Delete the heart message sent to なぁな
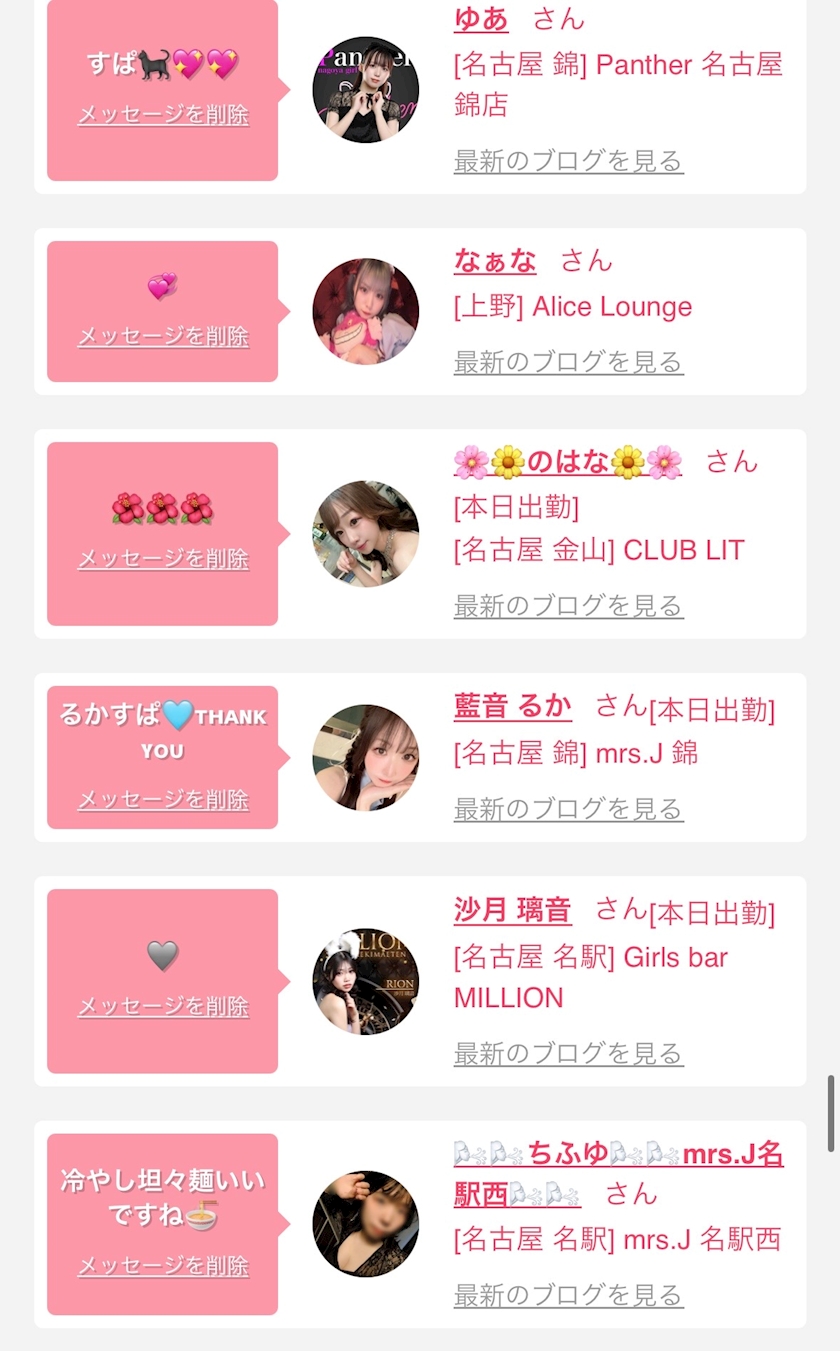 (x=163, y=336)
